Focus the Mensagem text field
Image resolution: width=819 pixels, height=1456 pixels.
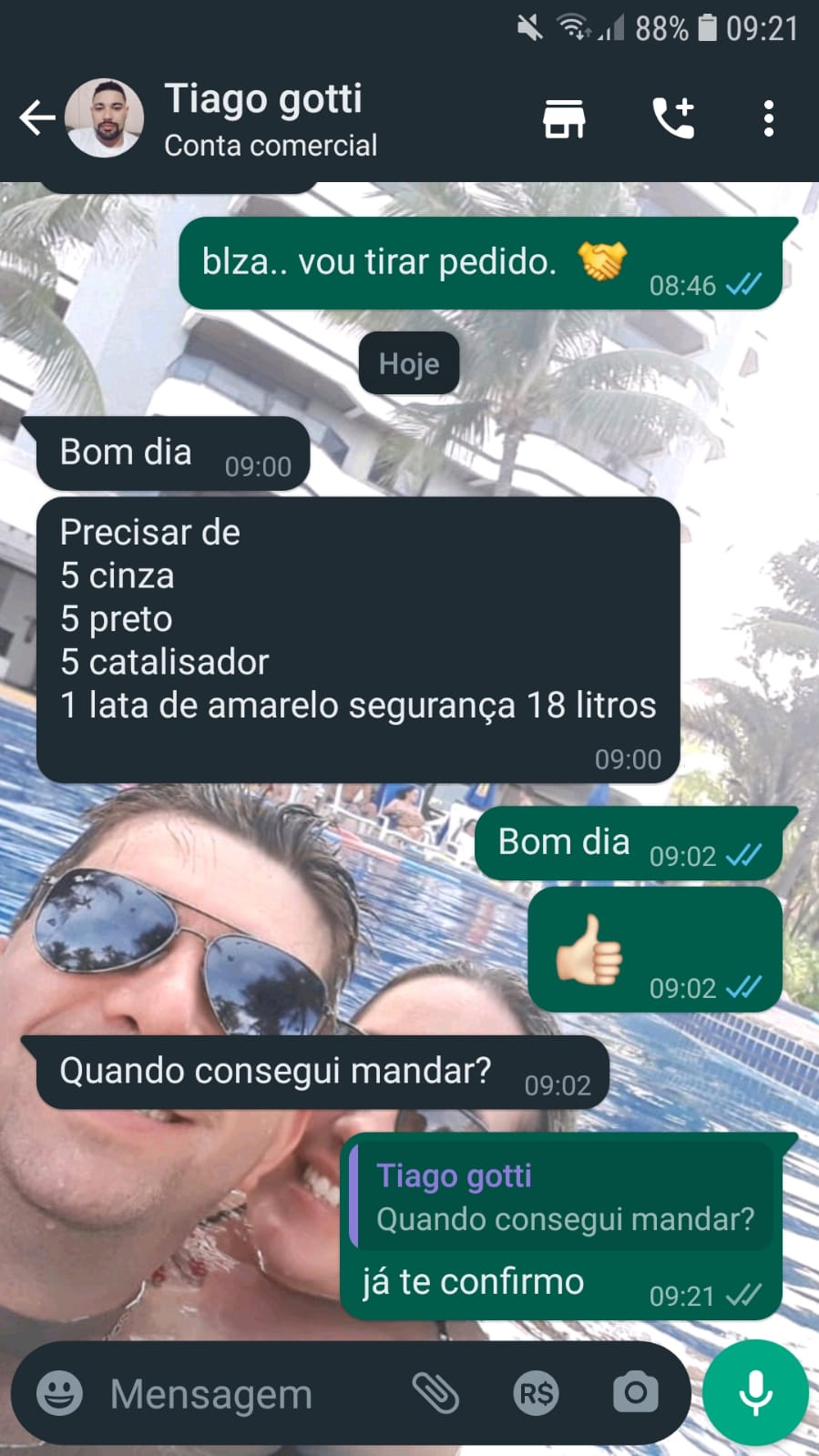click(237, 1394)
